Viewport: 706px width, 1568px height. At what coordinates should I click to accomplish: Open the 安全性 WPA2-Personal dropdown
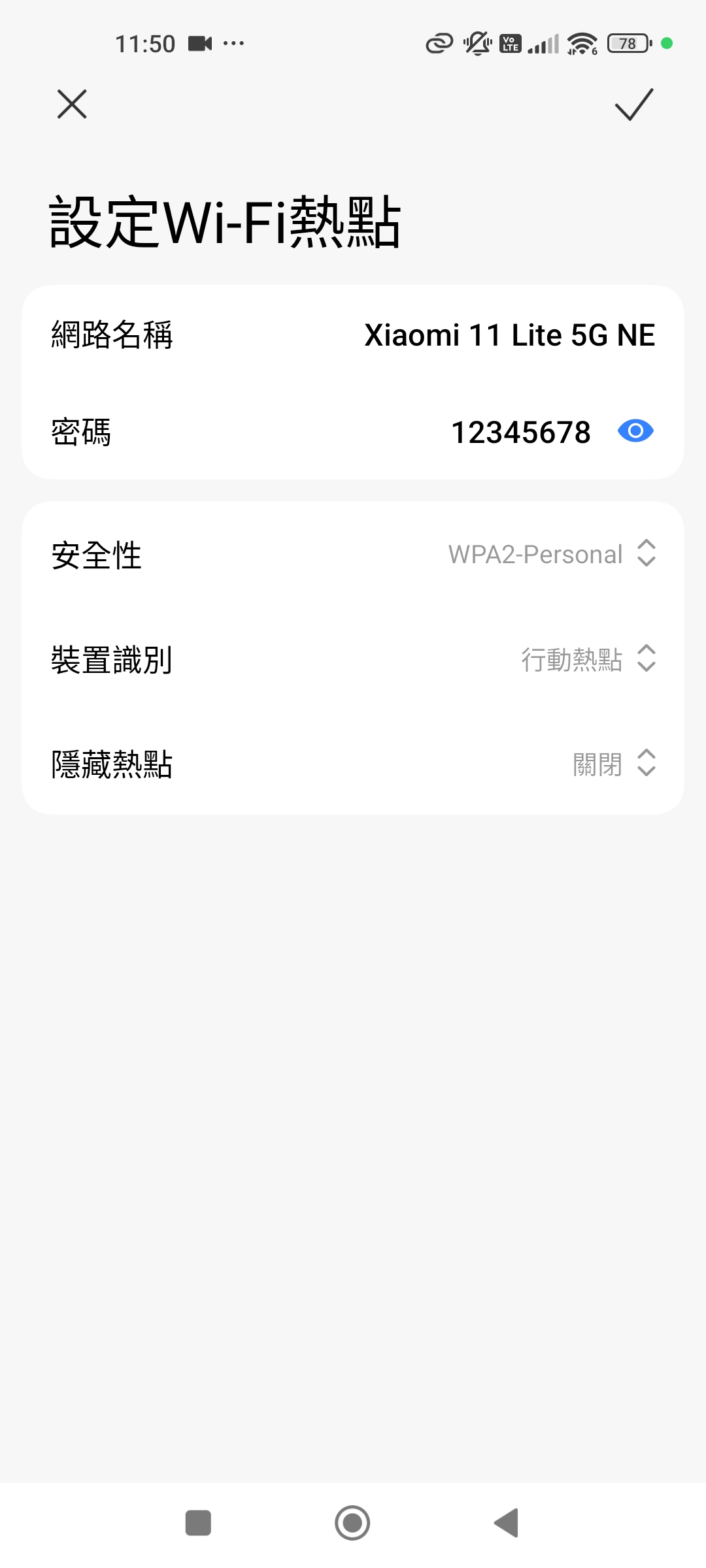(x=550, y=554)
